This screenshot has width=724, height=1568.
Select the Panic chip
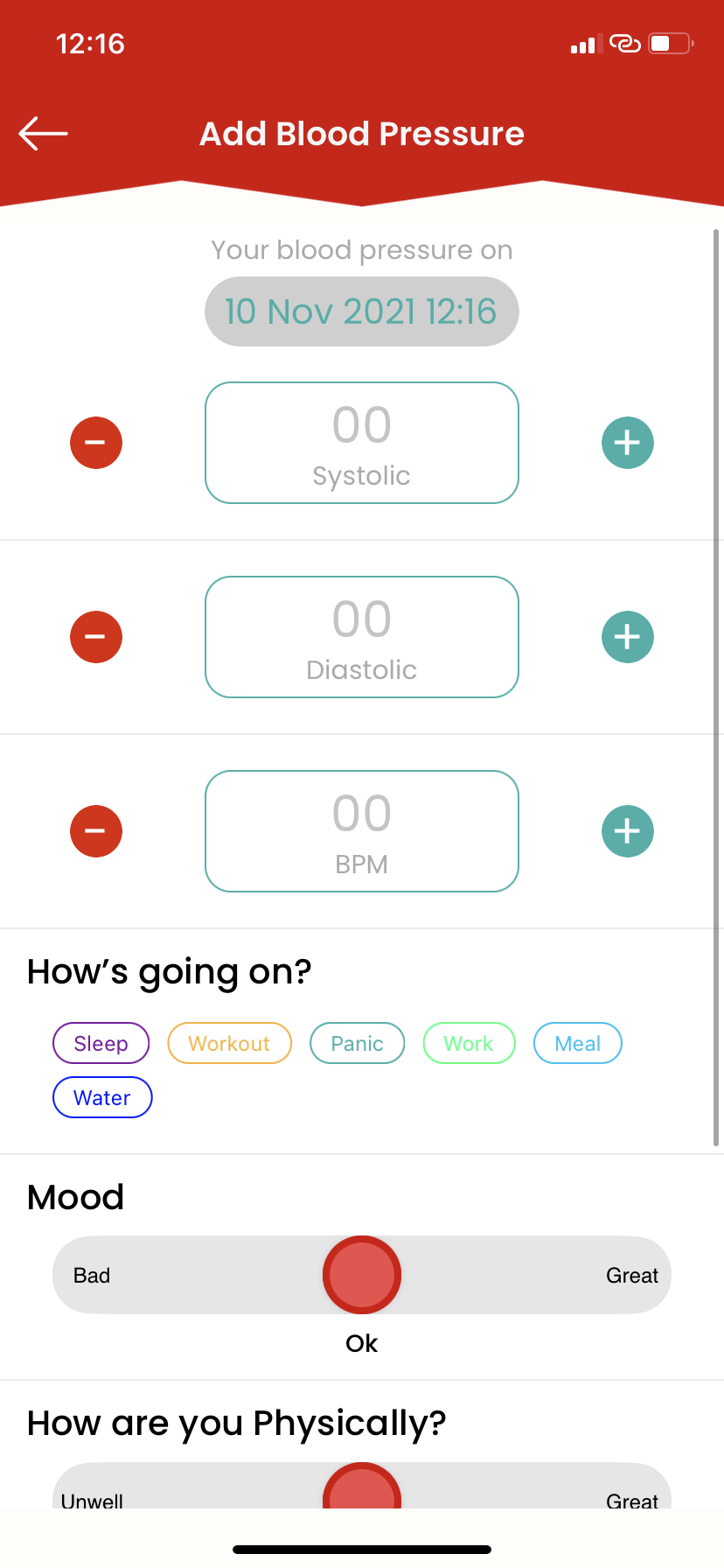(358, 1043)
